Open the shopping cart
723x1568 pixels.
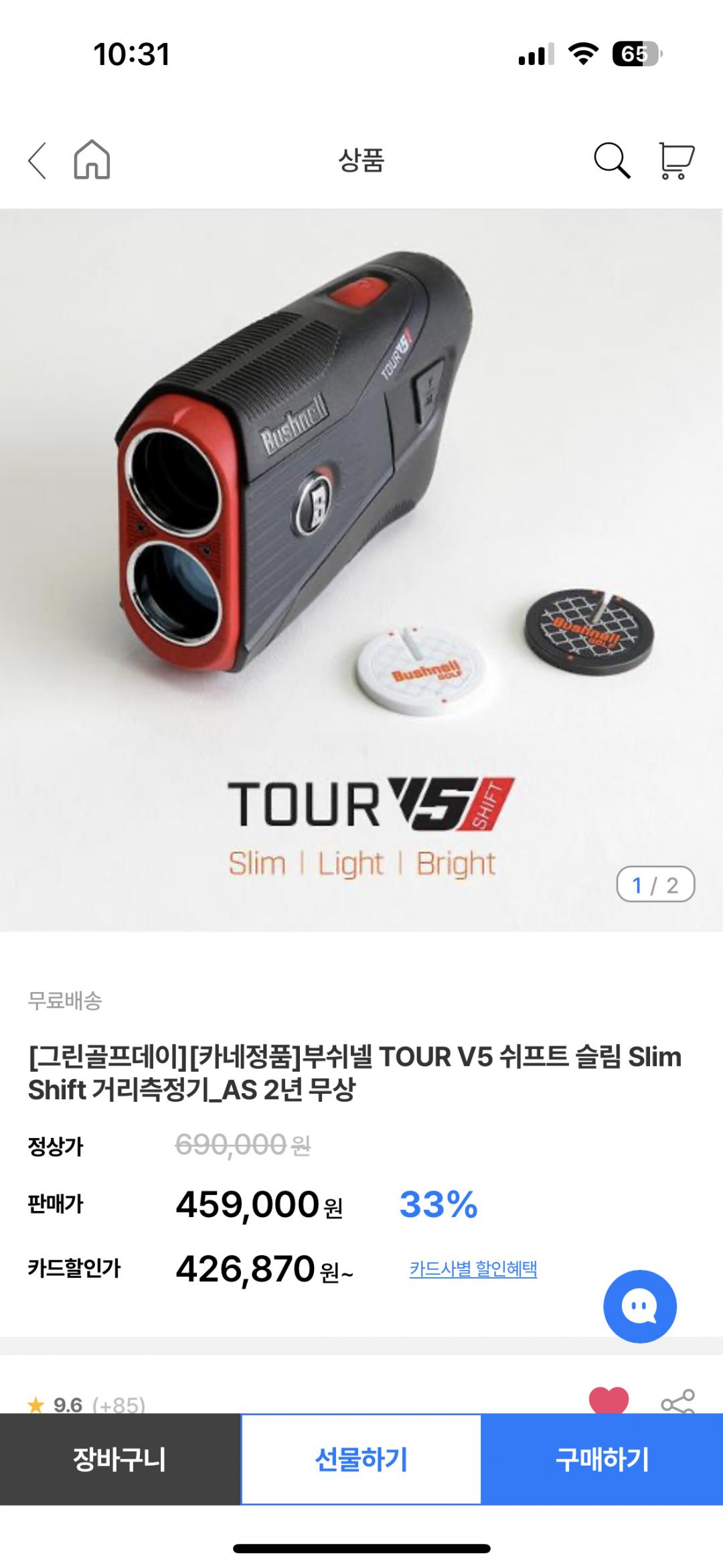pos(676,161)
